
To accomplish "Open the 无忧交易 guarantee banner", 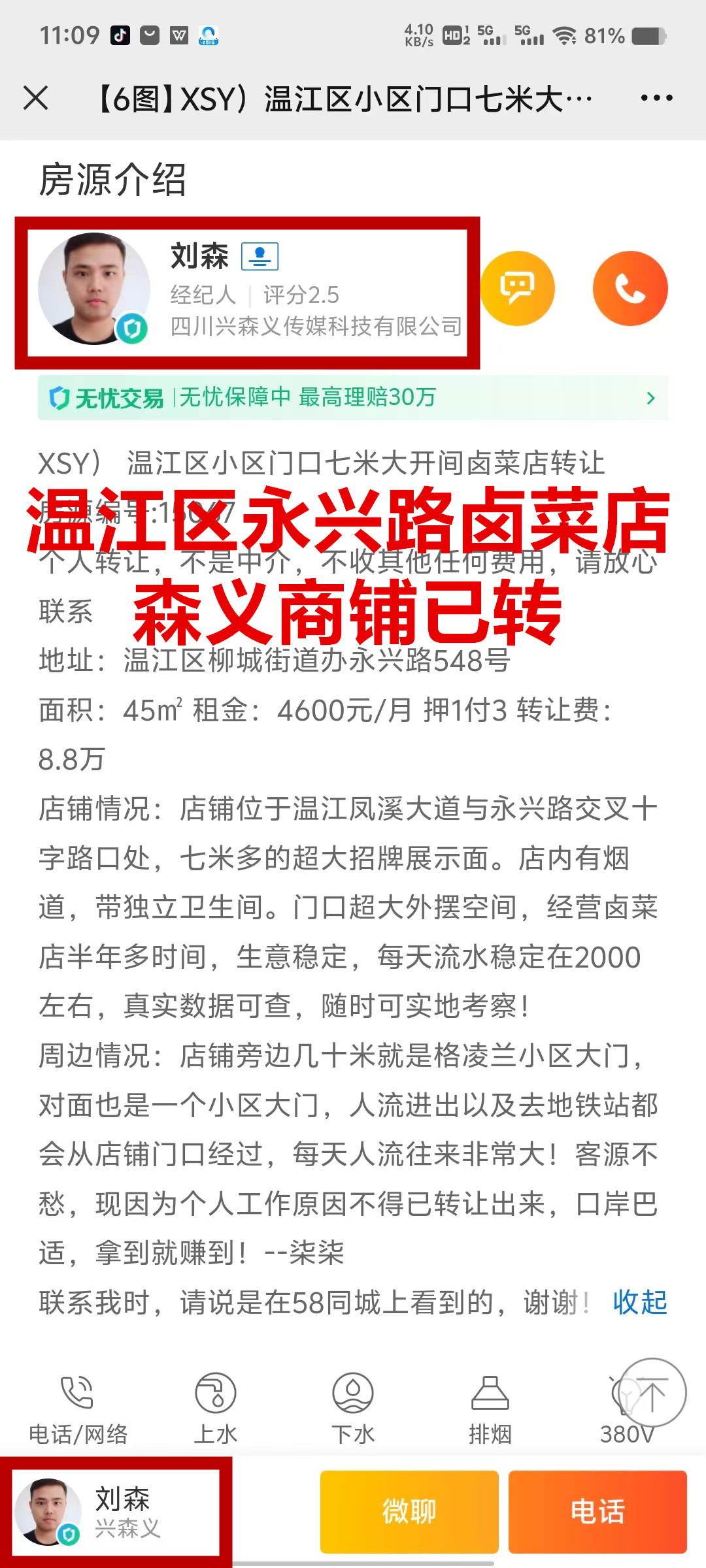I will tap(353, 397).
